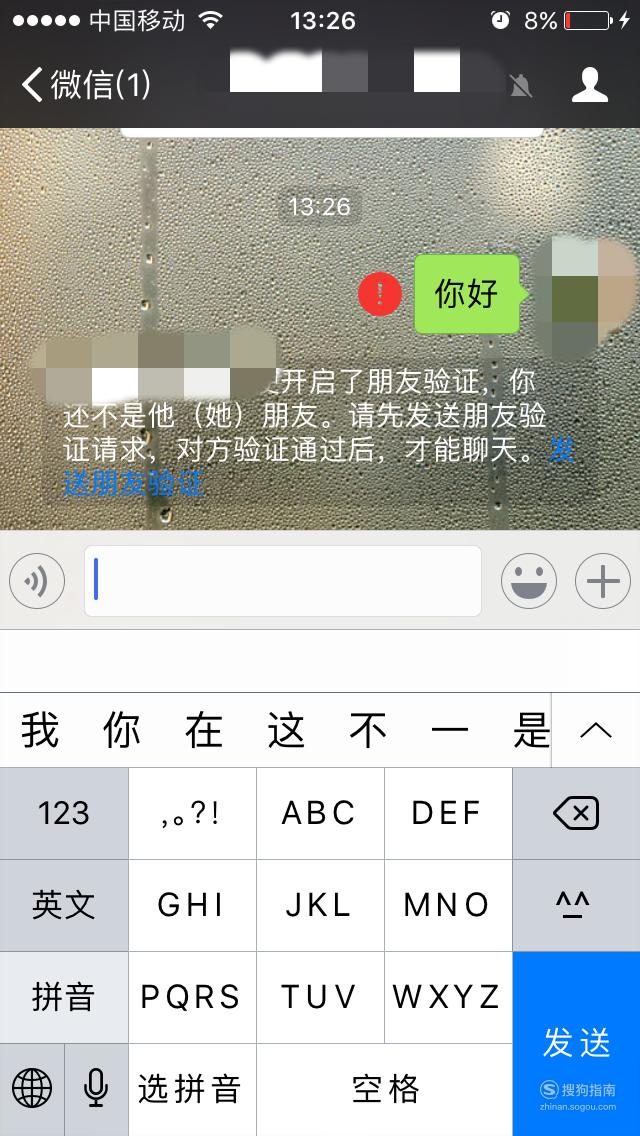
Task: Switch keyboard to 英文 mode
Action: 64,906
